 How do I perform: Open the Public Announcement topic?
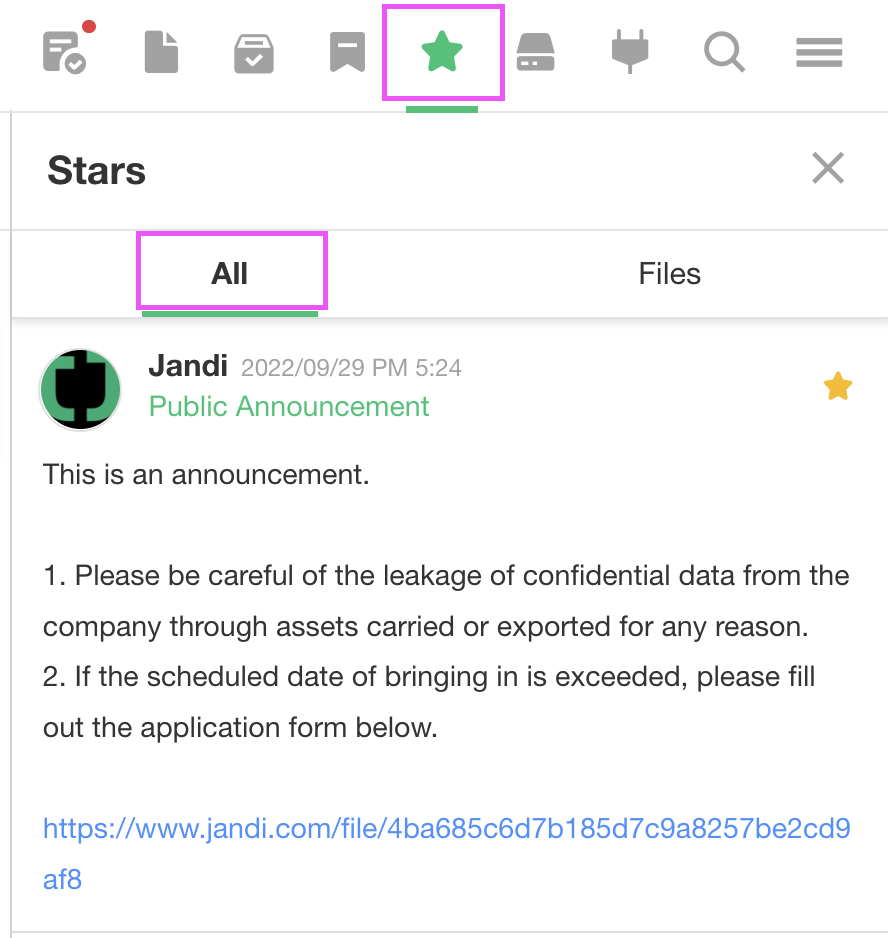pyautogui.click(x=289, y=406)
